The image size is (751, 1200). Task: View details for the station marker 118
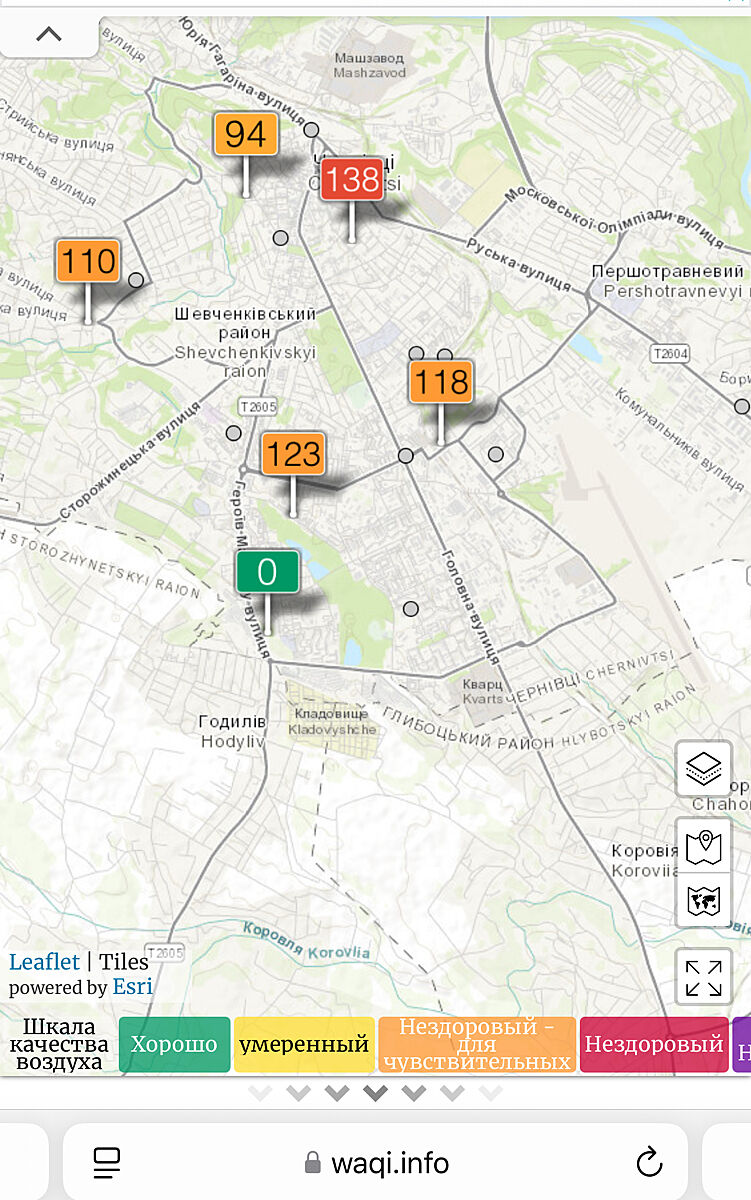pyautogui.click(x=441, y=382)
